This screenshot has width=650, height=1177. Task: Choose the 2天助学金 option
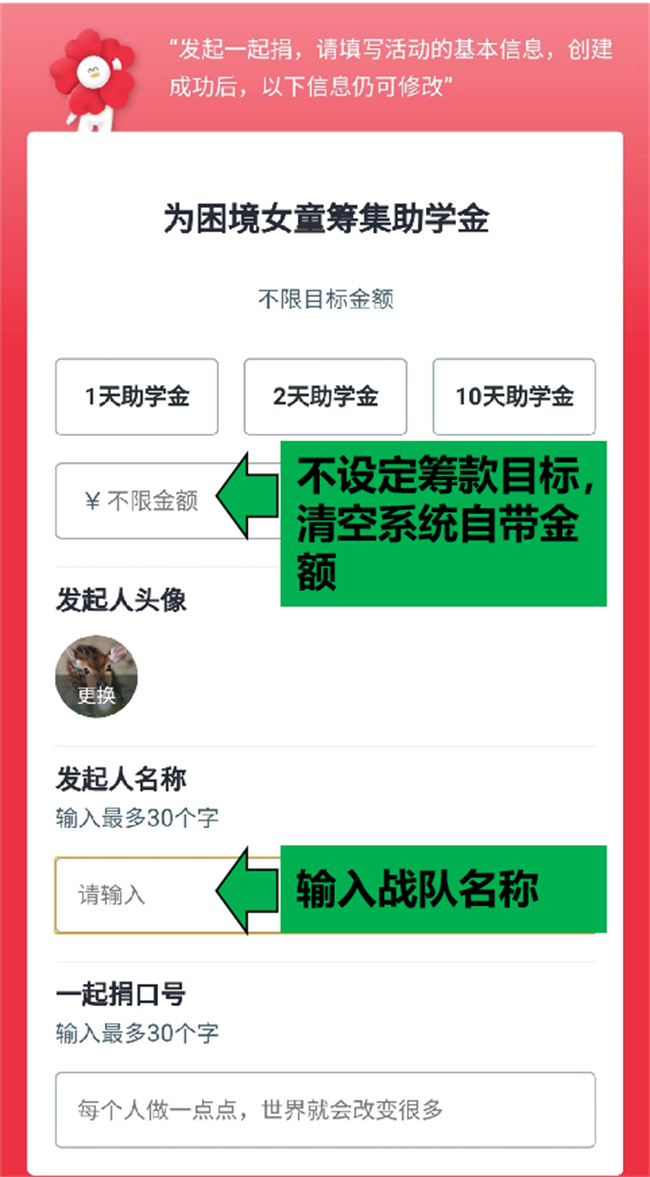[x=325, y=396]
